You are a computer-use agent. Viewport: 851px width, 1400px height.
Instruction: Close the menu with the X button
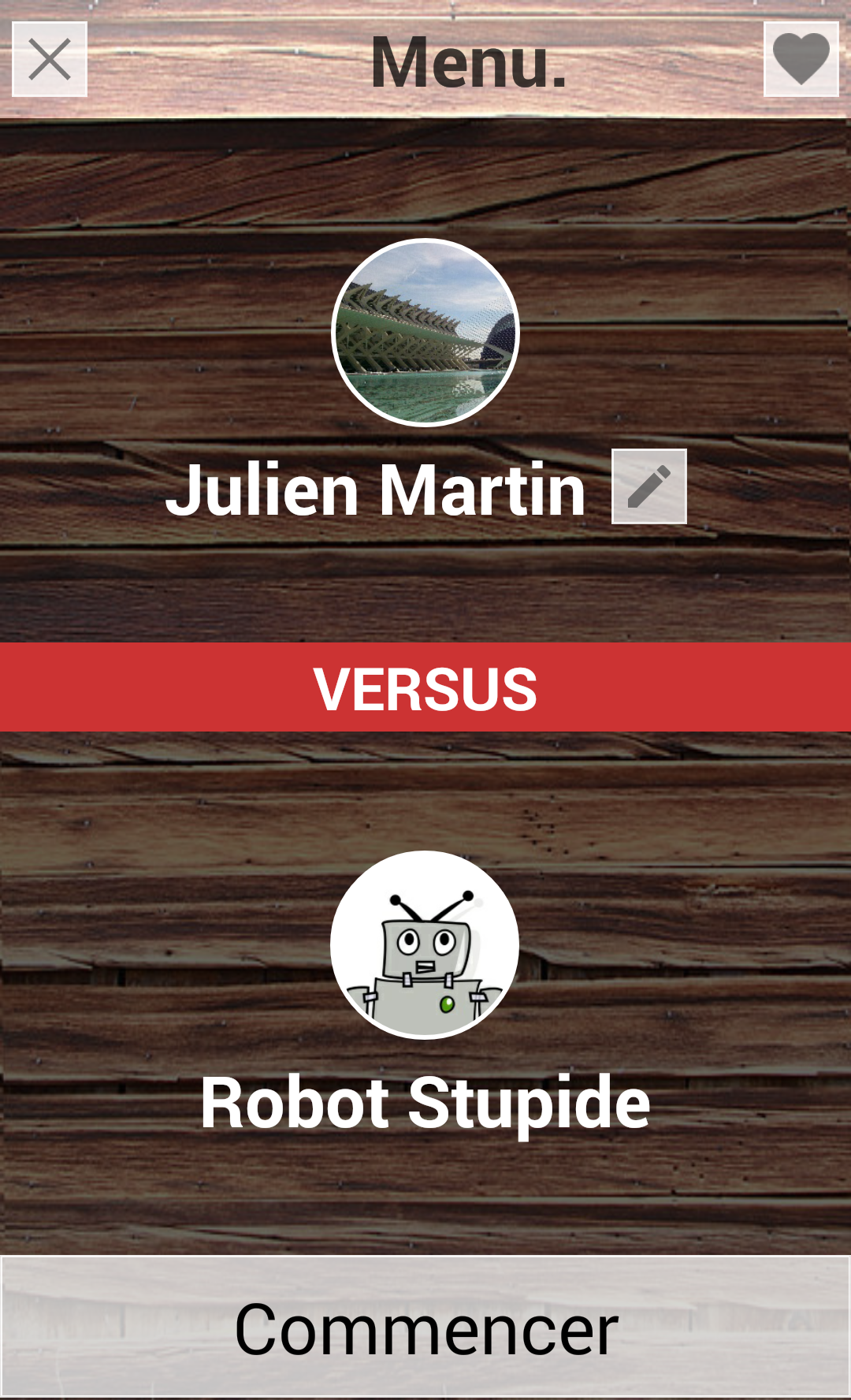pos(50,60)
